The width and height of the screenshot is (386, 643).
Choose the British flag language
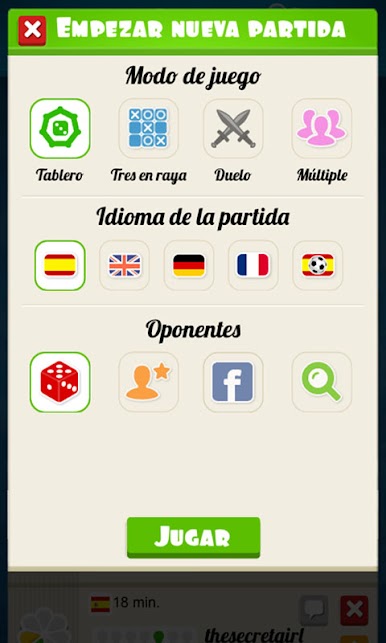125,265
